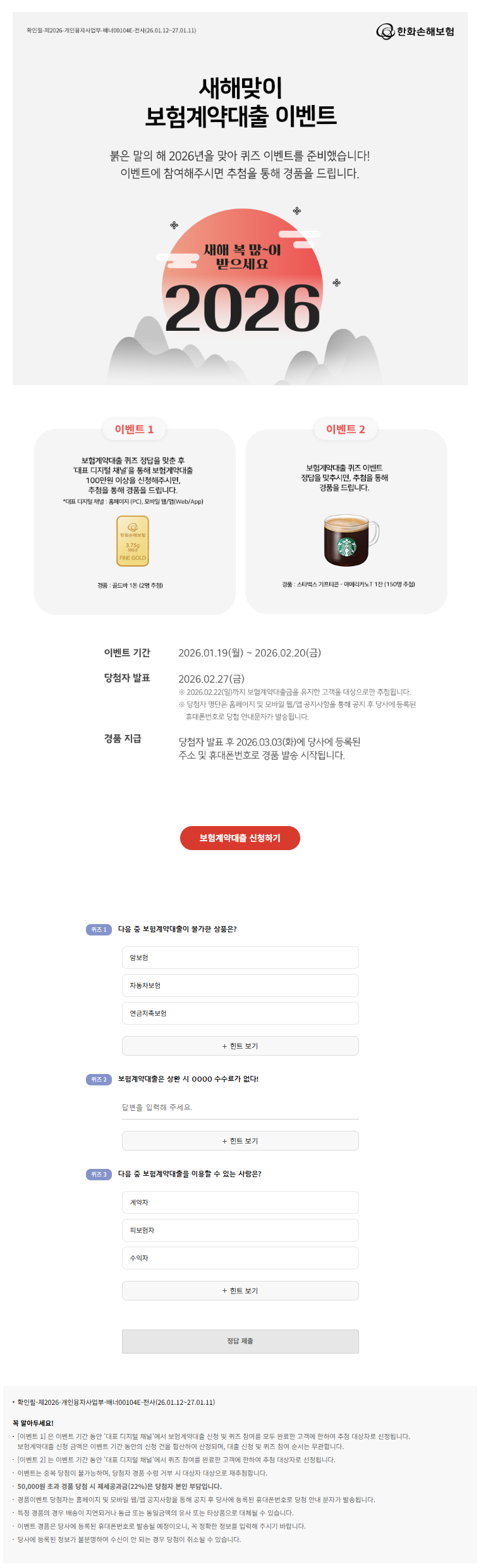Open 힌트 보기 under quiz 3

click(x=240, y=1290)
